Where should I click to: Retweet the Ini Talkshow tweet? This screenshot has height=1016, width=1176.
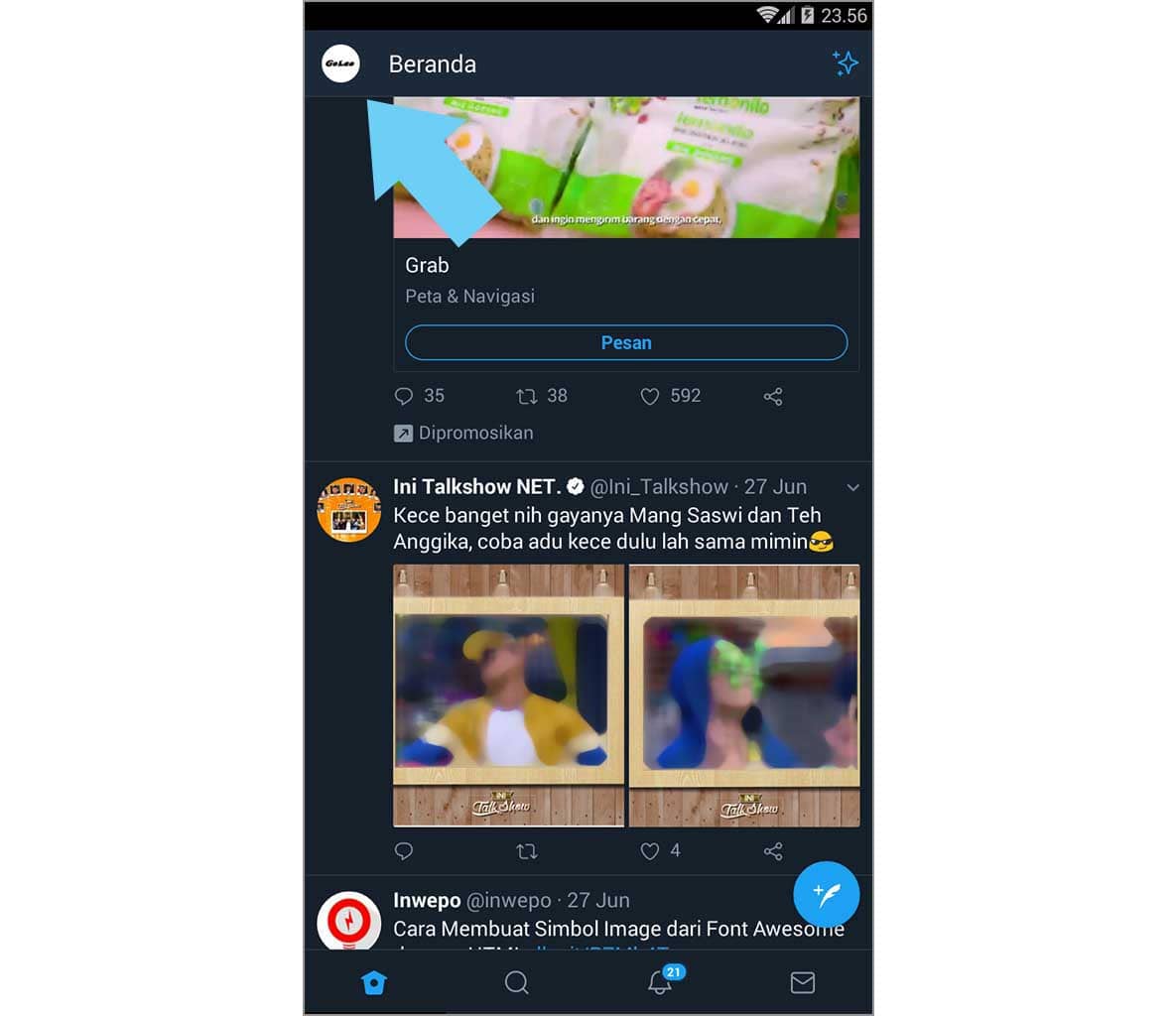(526, 851)
